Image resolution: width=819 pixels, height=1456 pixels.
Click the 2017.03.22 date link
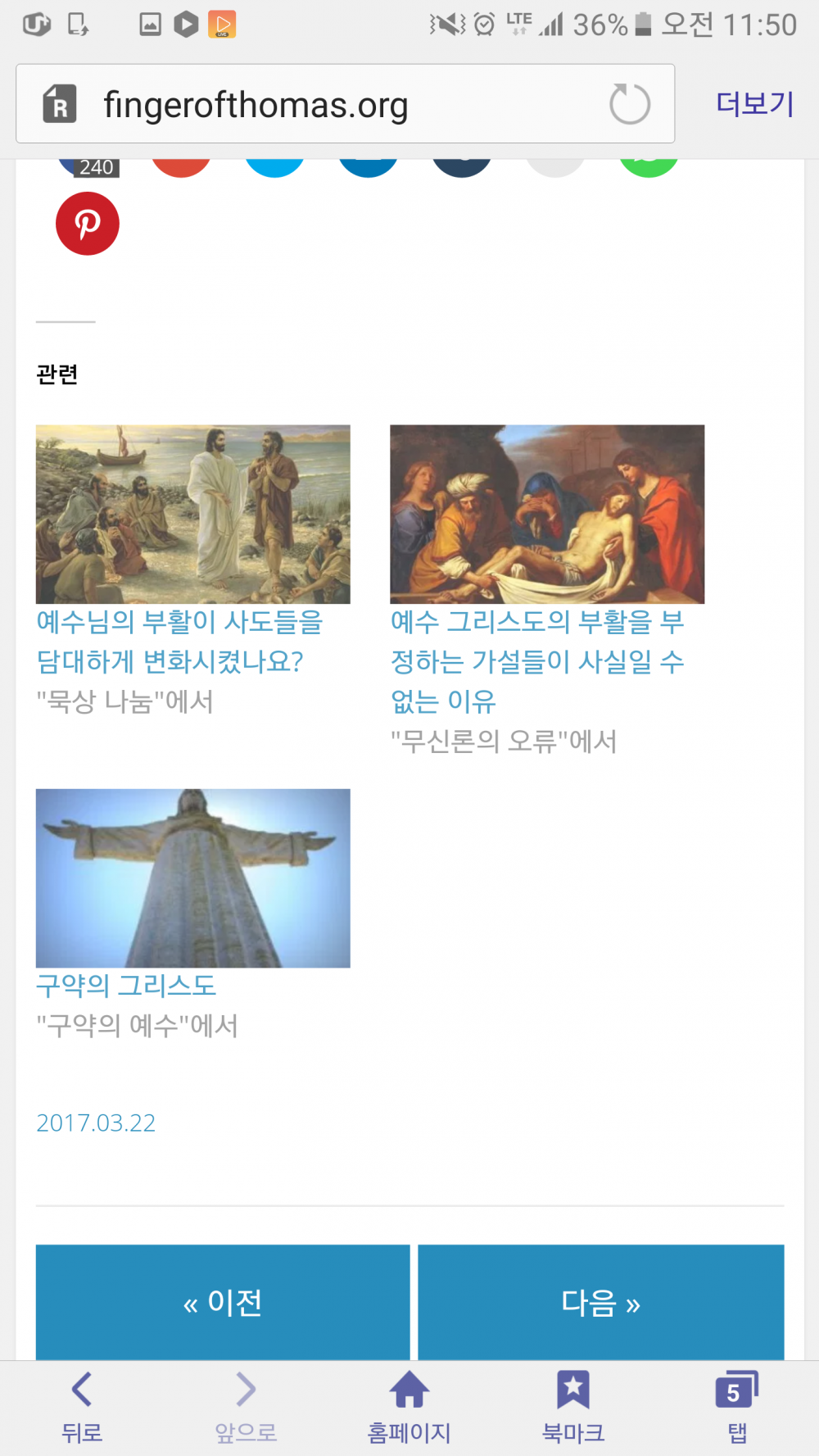click(95, 1123)
